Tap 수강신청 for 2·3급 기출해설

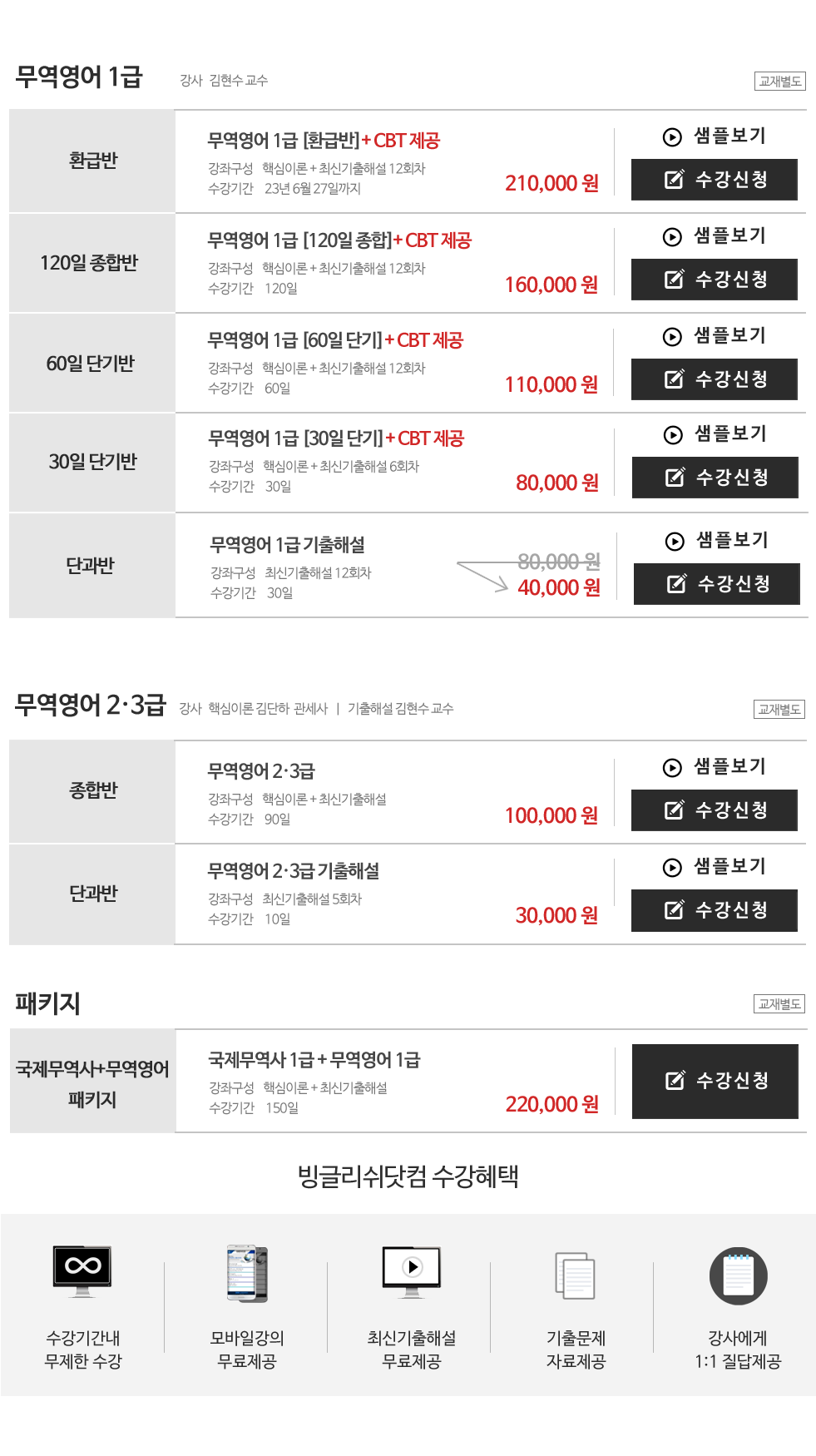[715, 910]
